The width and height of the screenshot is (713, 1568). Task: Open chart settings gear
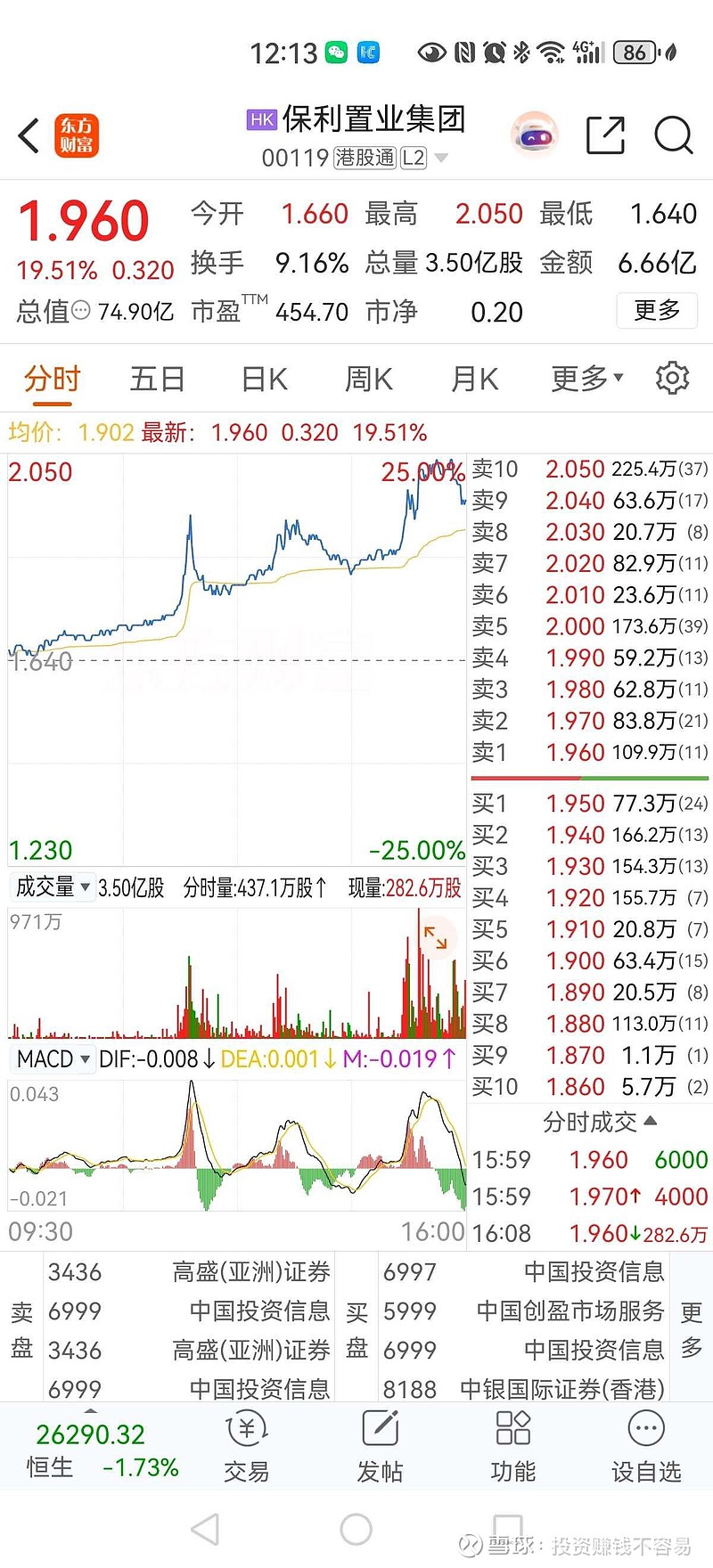click(x=672, y=379)
